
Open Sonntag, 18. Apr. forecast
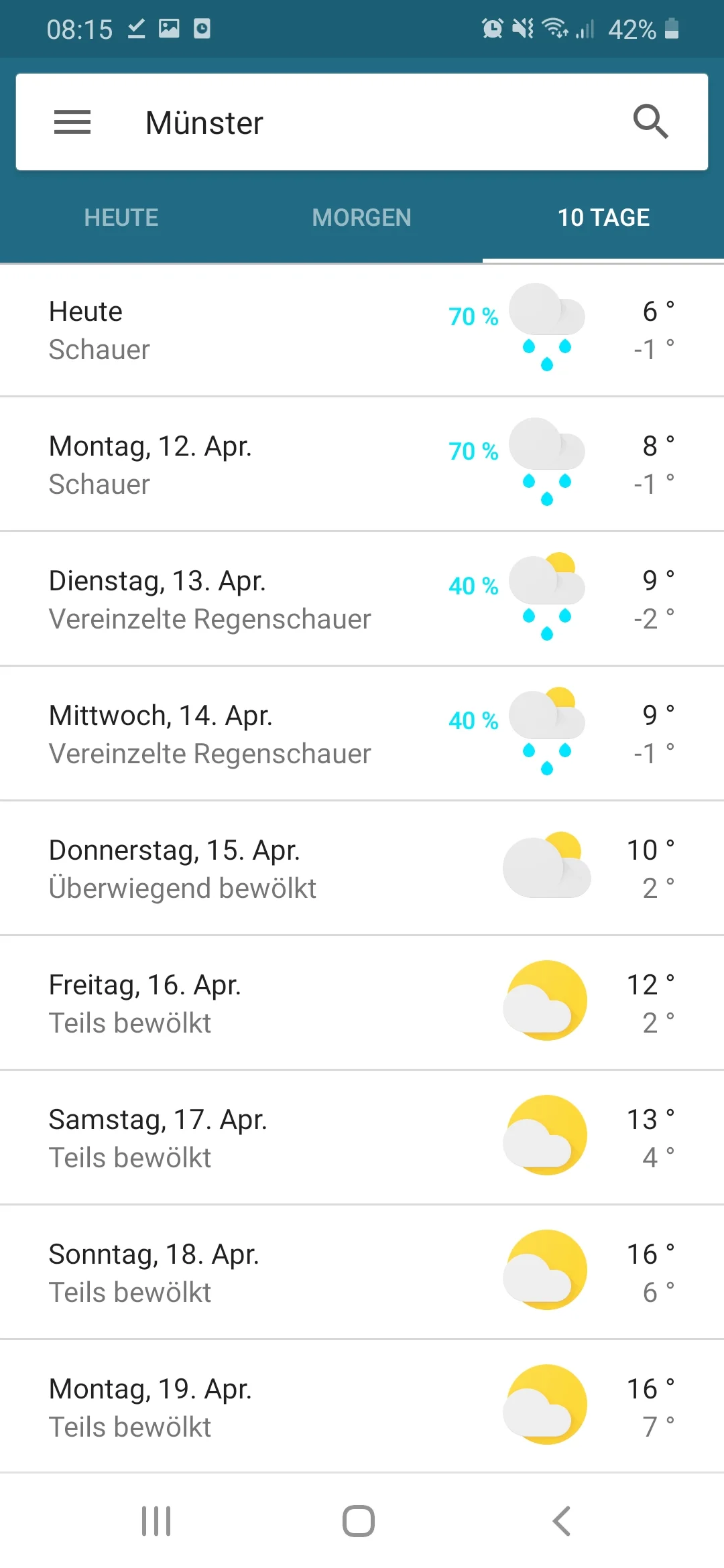[362, 1272]
